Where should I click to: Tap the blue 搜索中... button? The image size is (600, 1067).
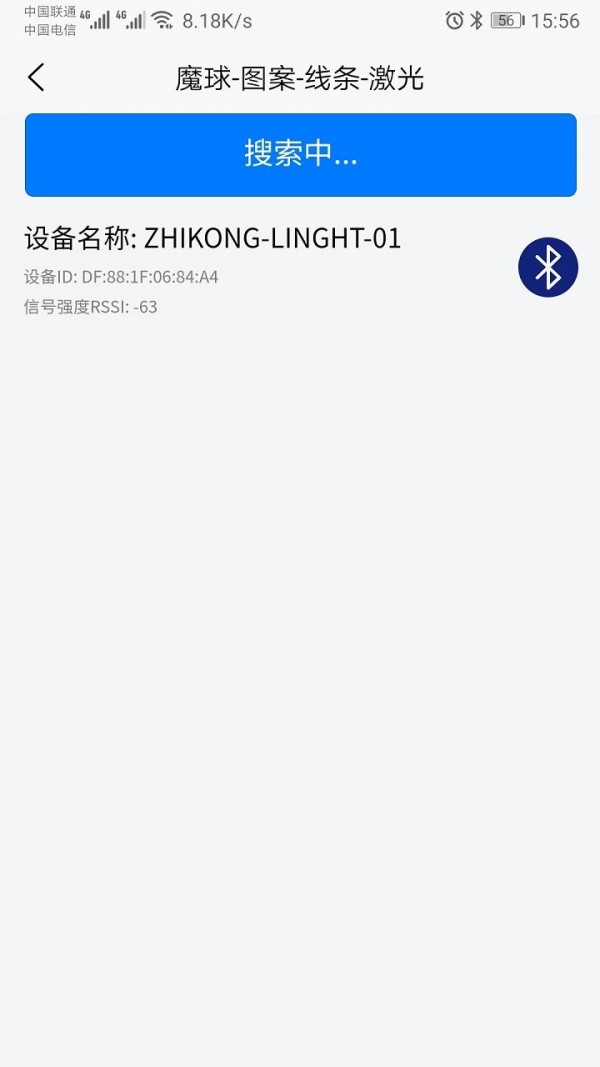point(300,154)
